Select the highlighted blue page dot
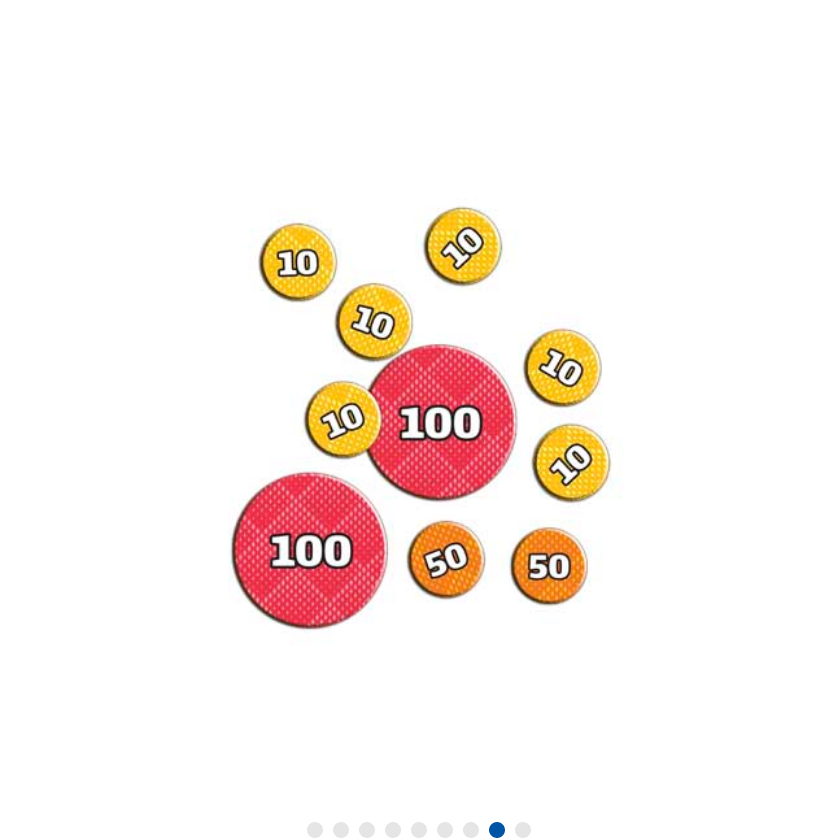 click(497, 830)
